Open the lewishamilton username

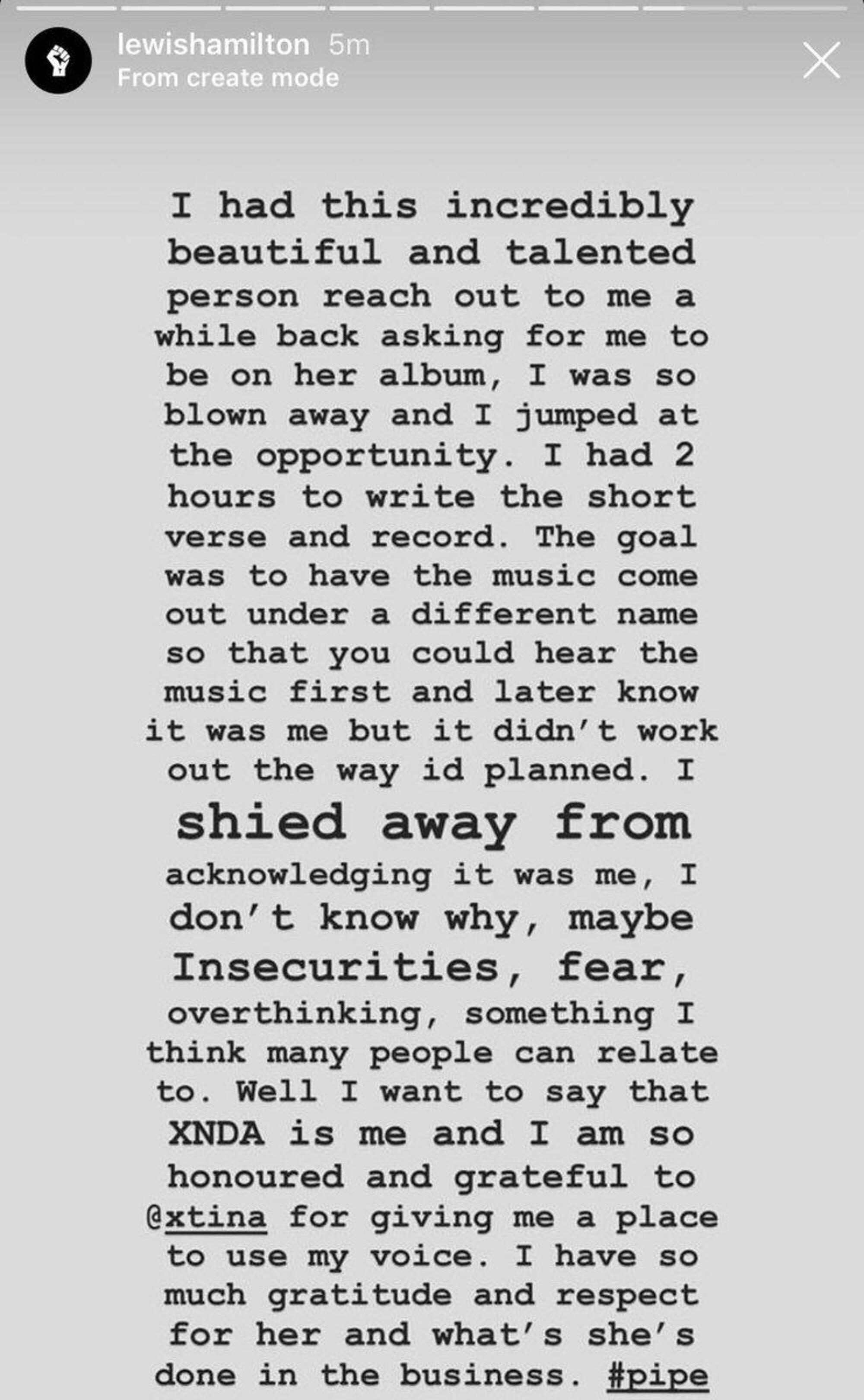click(x=213, y=45)
